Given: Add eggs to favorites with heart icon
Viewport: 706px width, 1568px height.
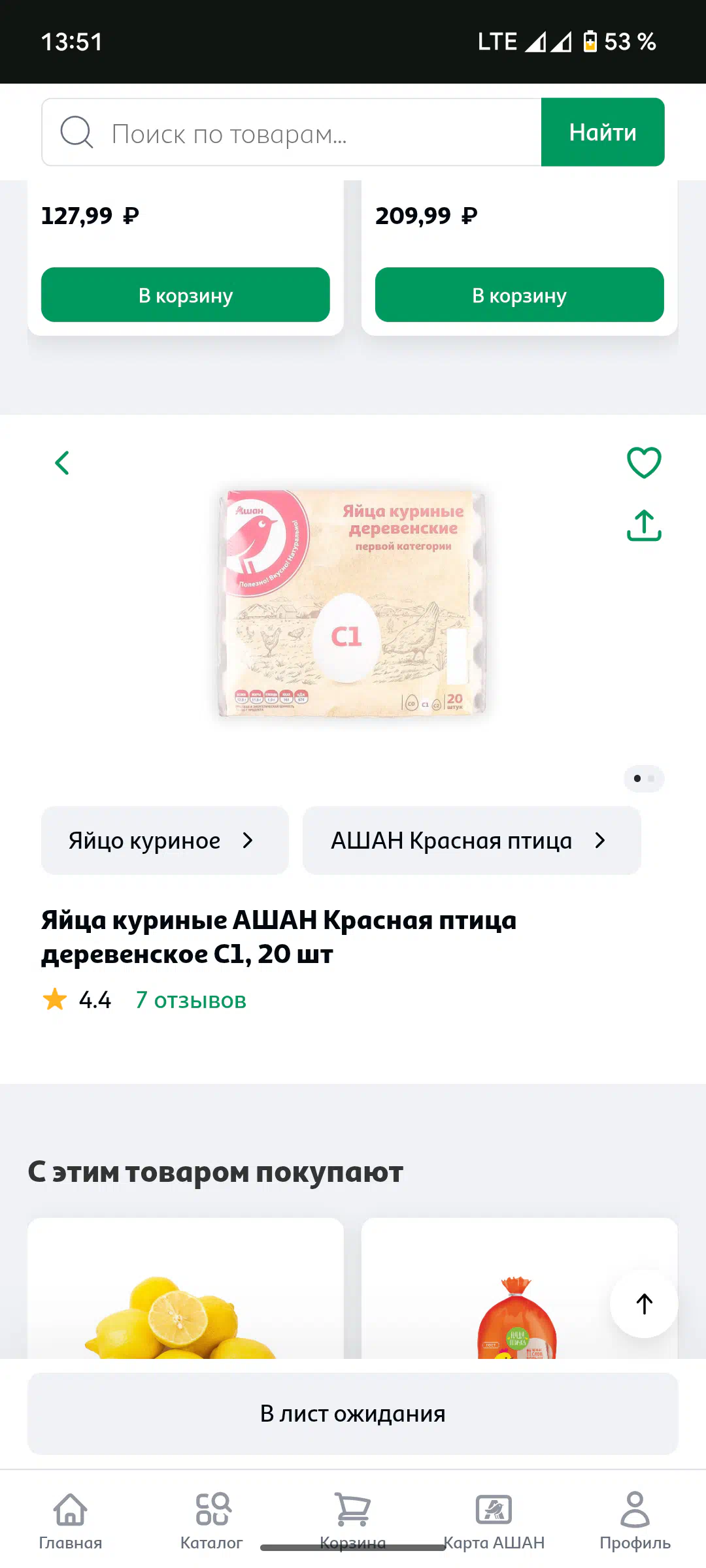Looking at the screenshot, I should click(x=644, y=463).
